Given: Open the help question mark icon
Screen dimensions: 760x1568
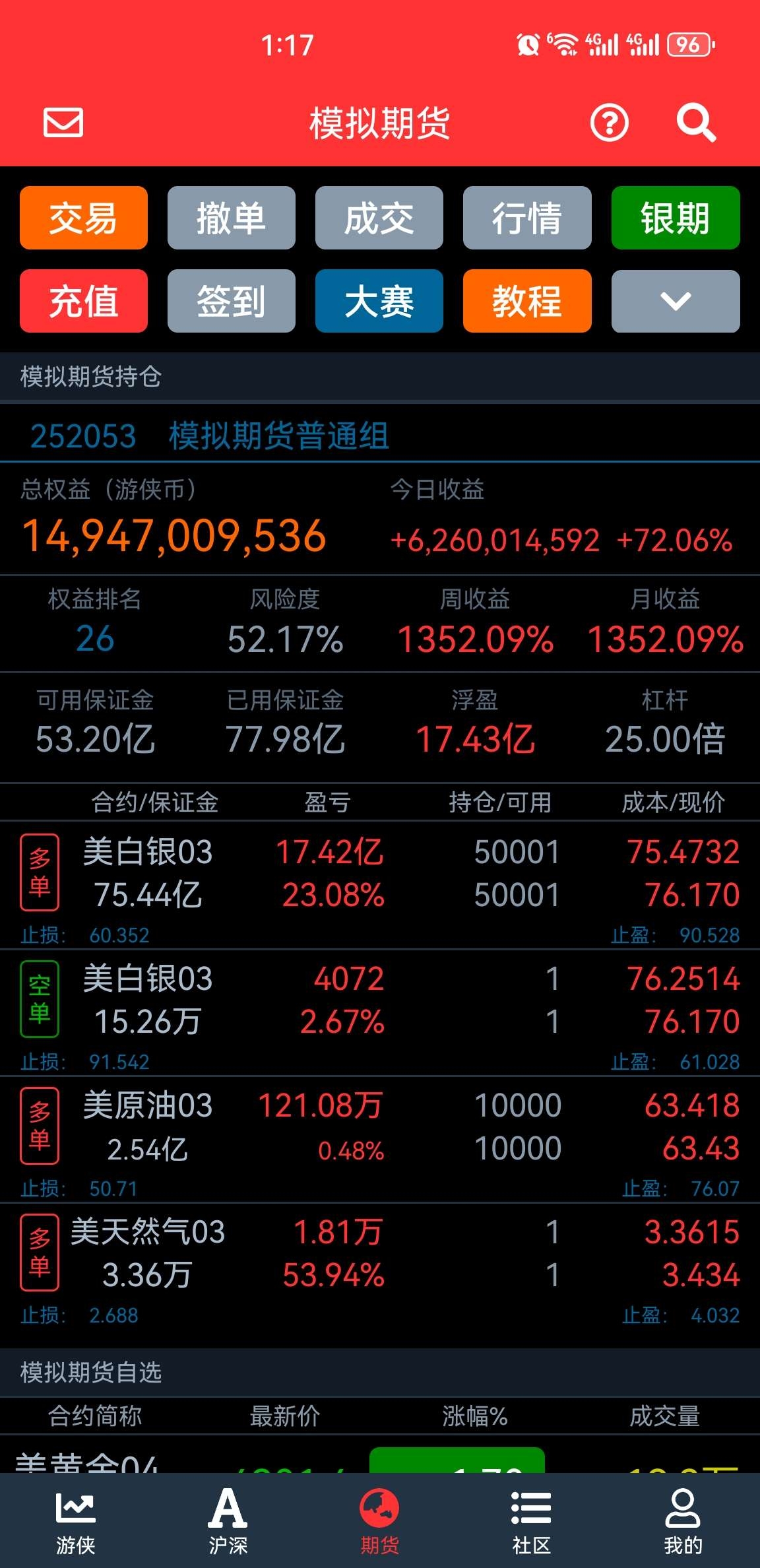Looking at the screenshot, I should pyautogui.click(x=609, y=123).
